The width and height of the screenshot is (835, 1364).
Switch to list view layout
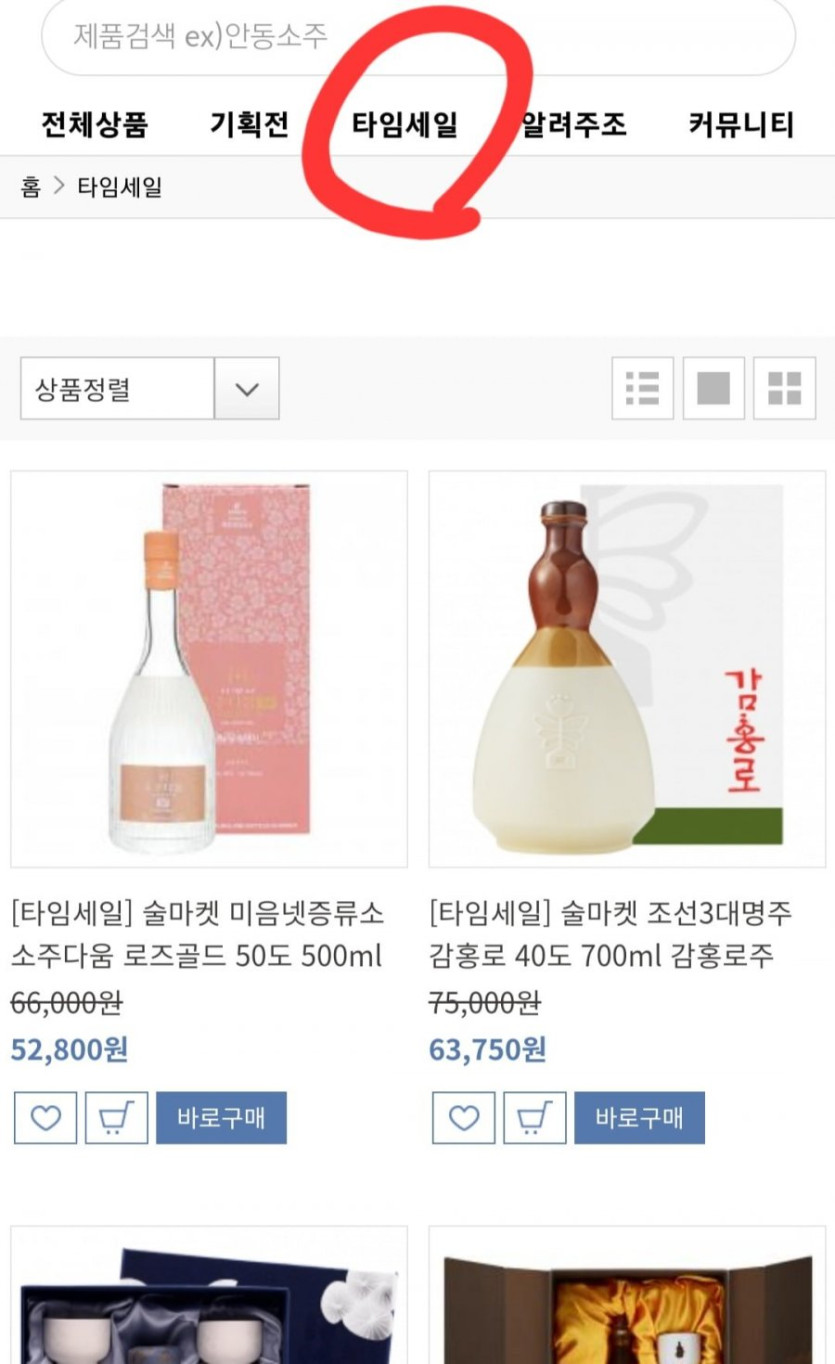pyautogui.click(x=642, y=388)
